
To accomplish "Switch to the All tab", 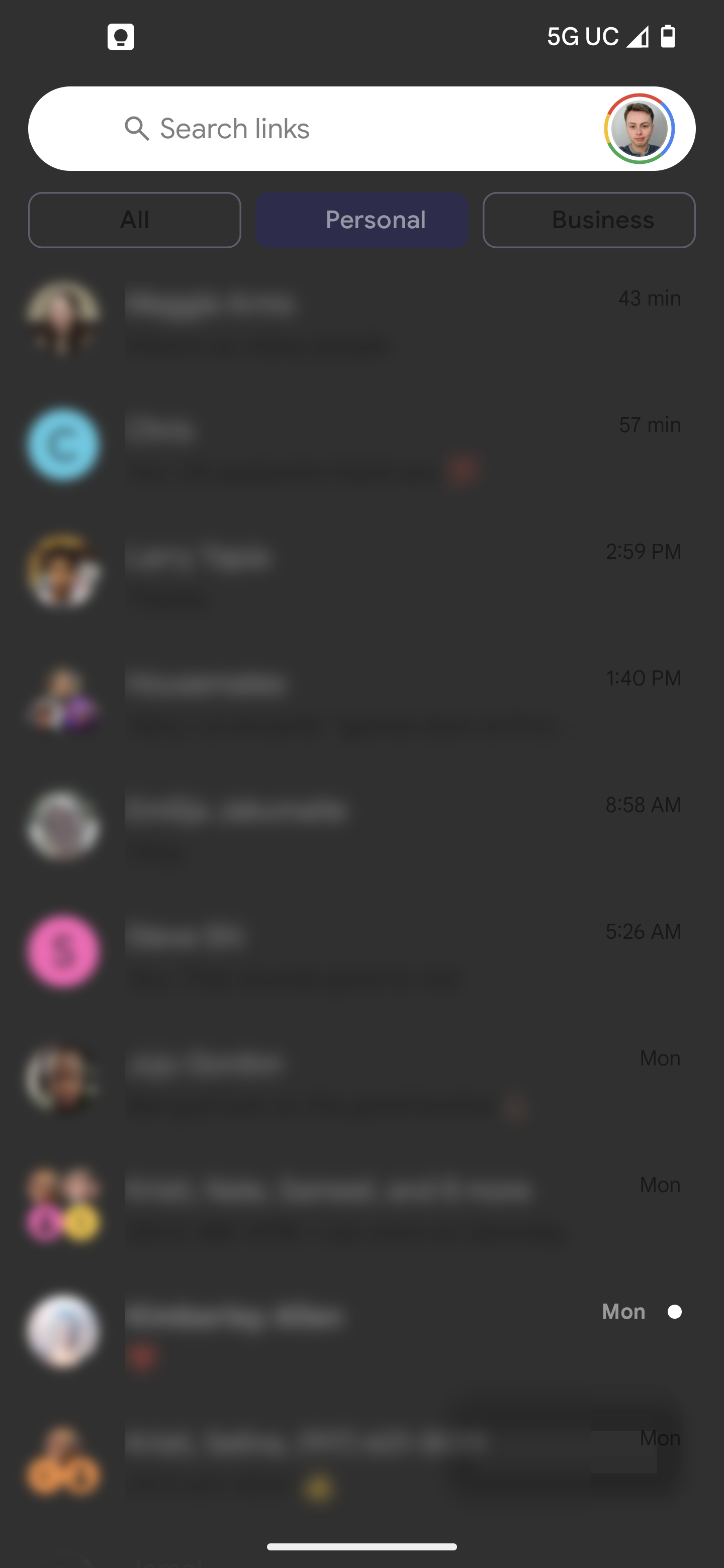I will pyautogui.click(x=135, y=220).
